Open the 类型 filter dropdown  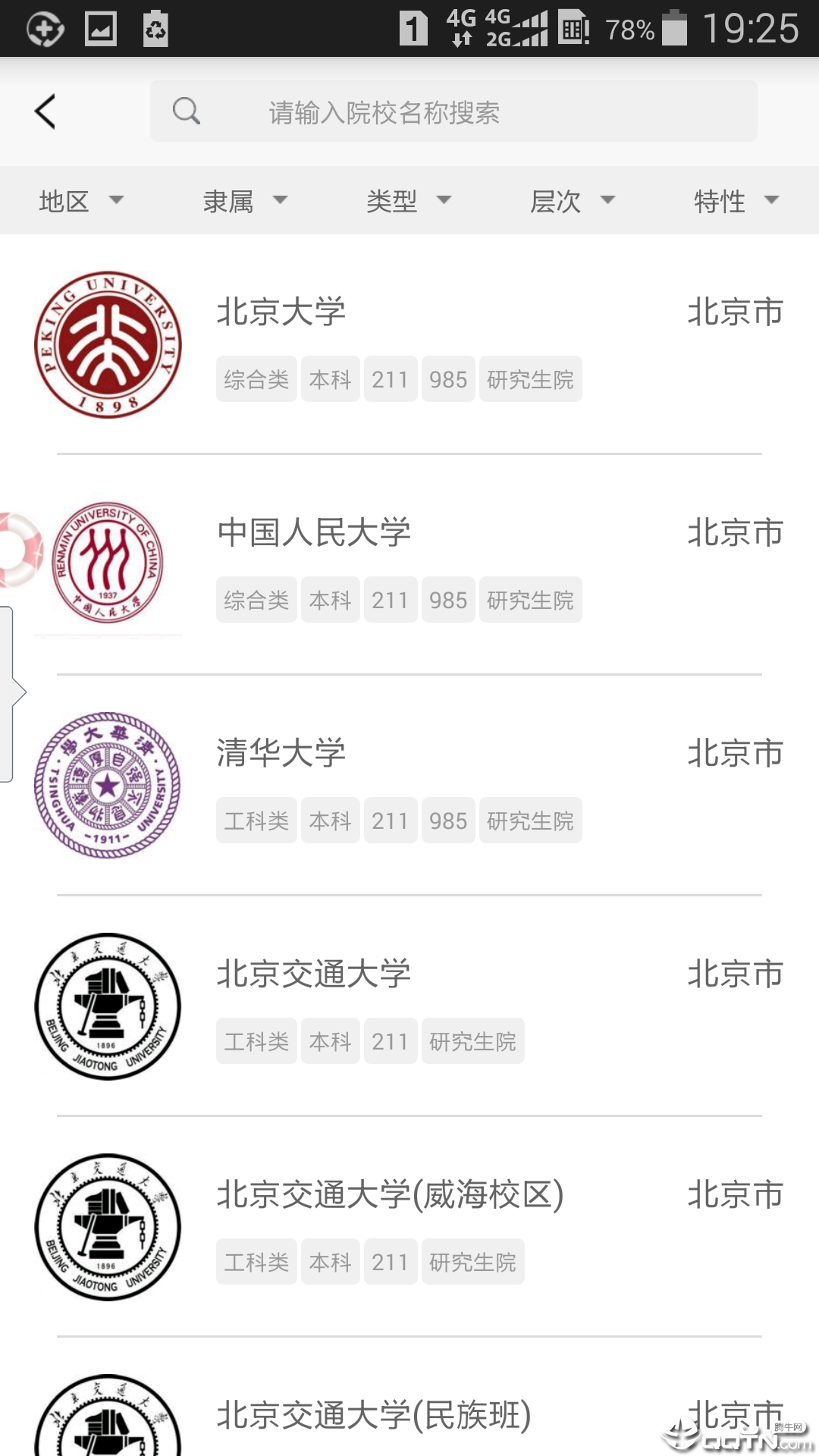(x=408, y=201)
